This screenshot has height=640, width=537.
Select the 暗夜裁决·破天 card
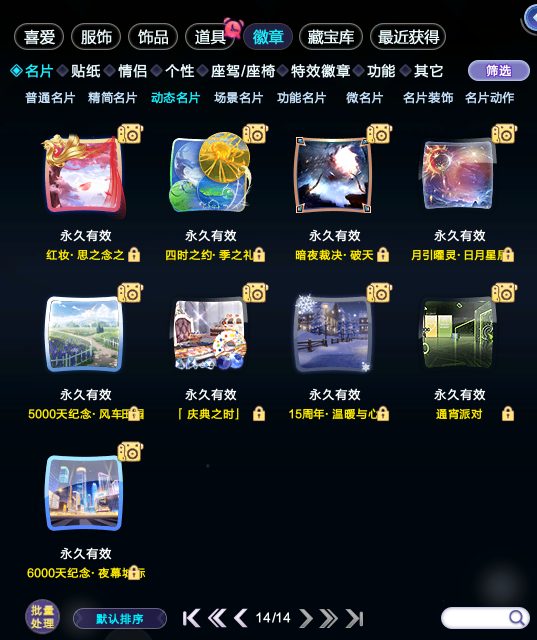(x=334, y=175)
